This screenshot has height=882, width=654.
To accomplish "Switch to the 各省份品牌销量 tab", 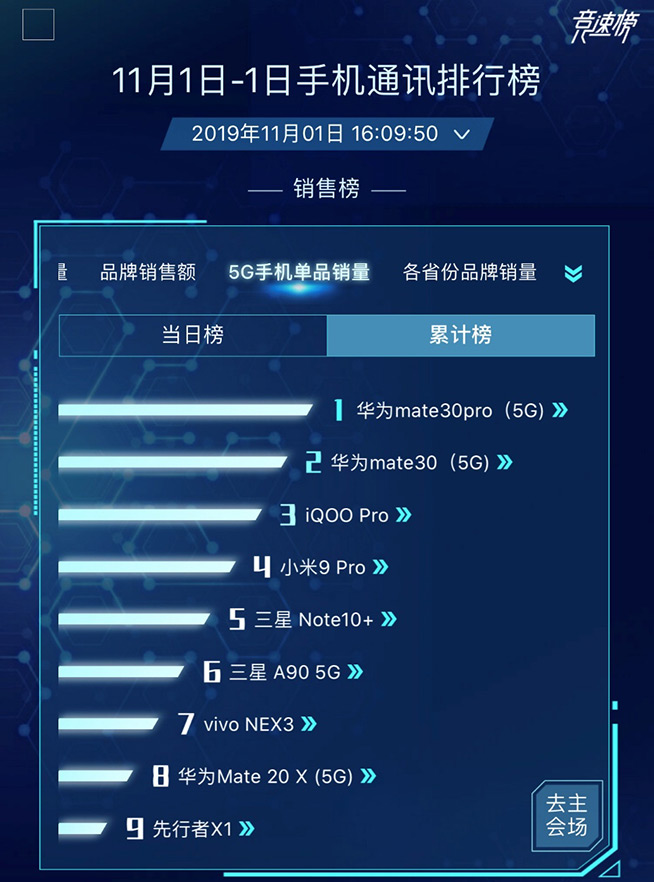I will click(x=469, y=272).
